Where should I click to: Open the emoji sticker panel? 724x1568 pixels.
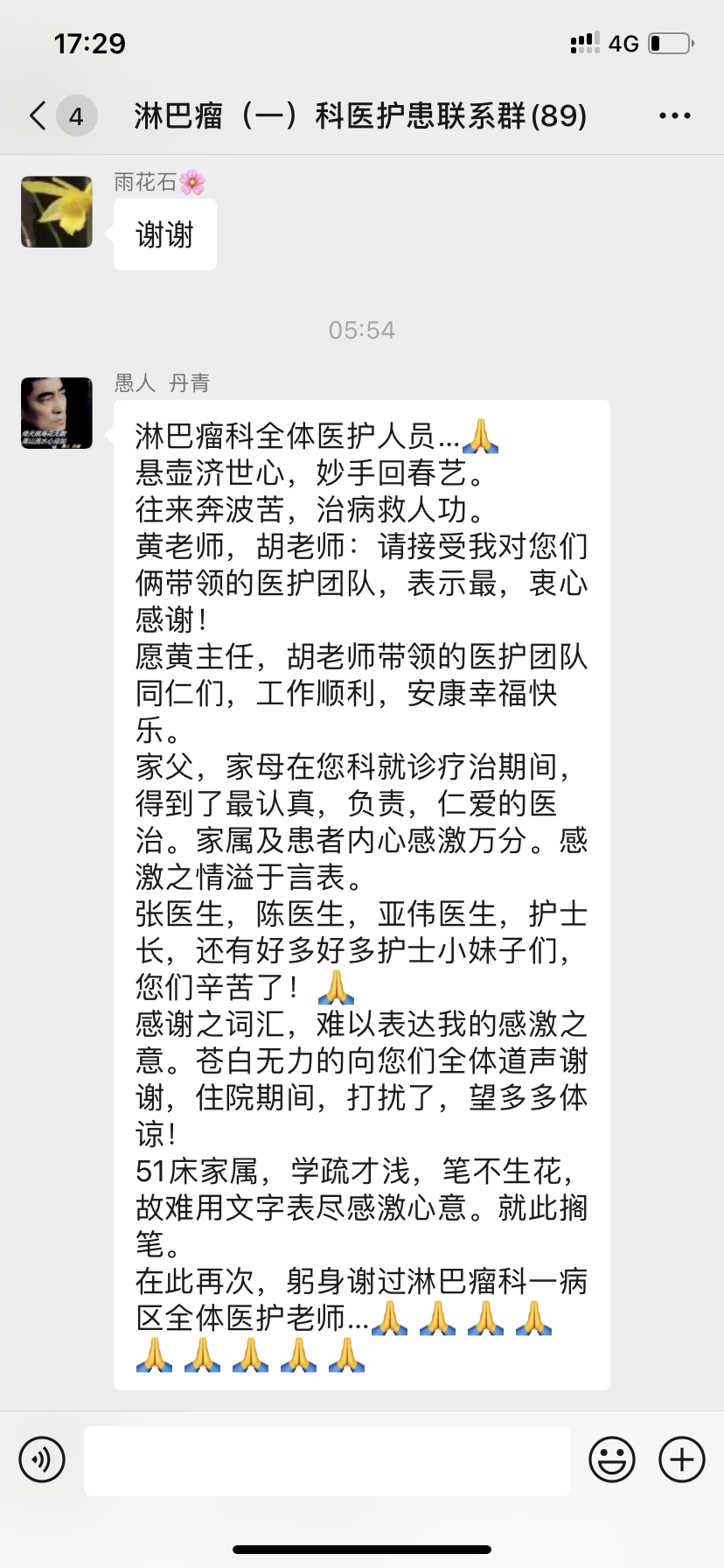[x=612, y=1459]
